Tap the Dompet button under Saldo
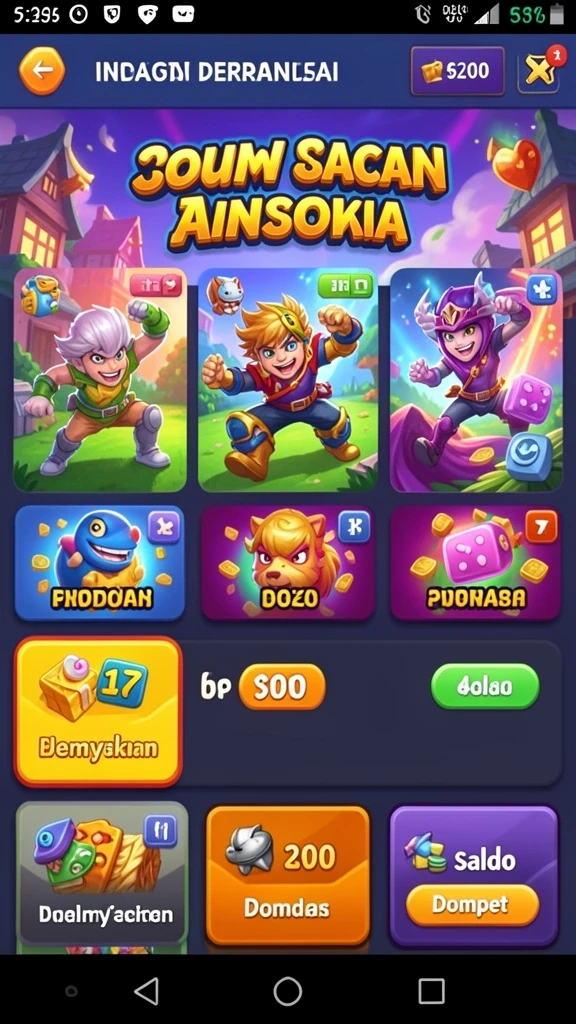This screenshot has width=576, height=1024. pyautogui.click(x=473, y=905)
